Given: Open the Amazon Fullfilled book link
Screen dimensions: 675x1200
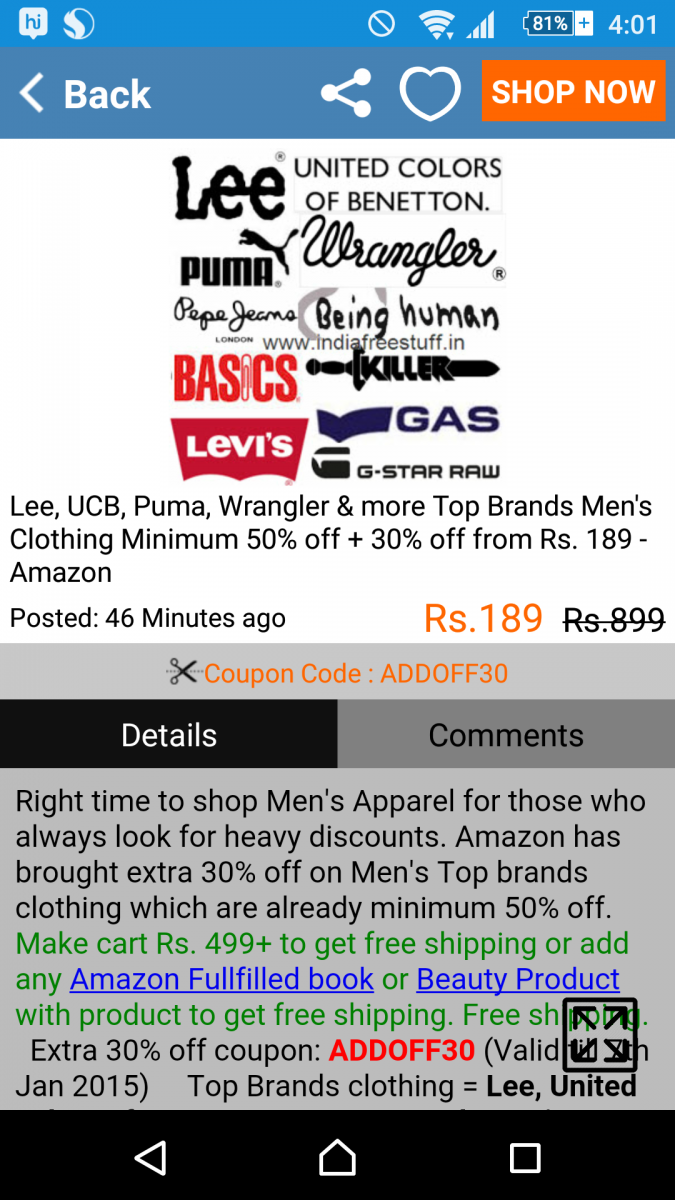Looking at the screenshot, I should (222, 979).
